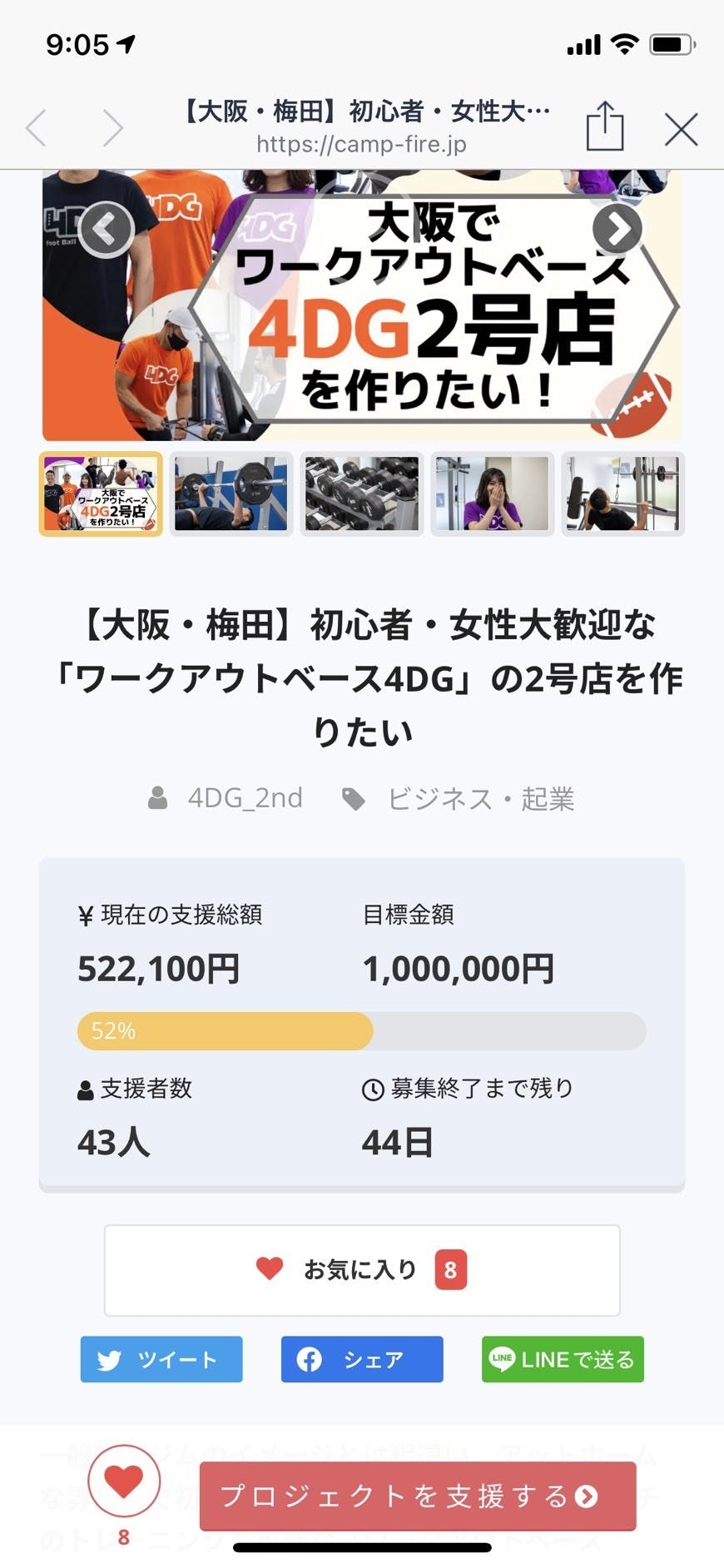Select the squat rack thumbnail
The height and width of the screenshot is (1568, 724).
click(x=622, y=494)
